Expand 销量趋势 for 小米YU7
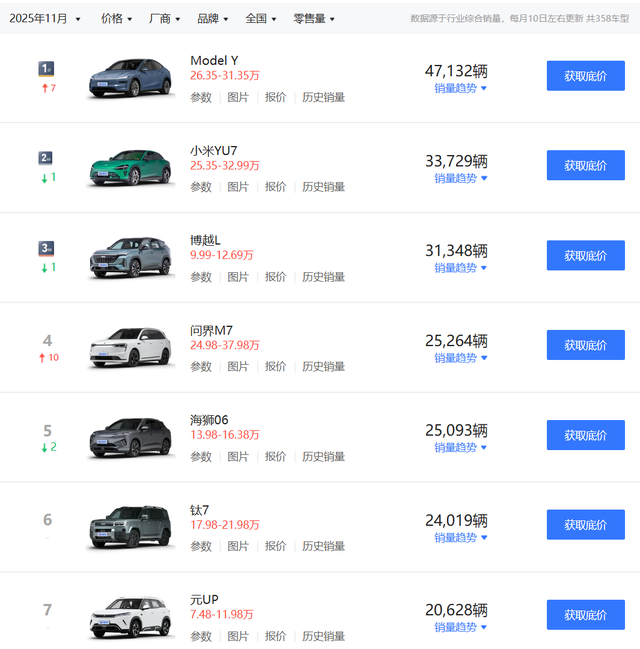 click(x=460, y=178)
